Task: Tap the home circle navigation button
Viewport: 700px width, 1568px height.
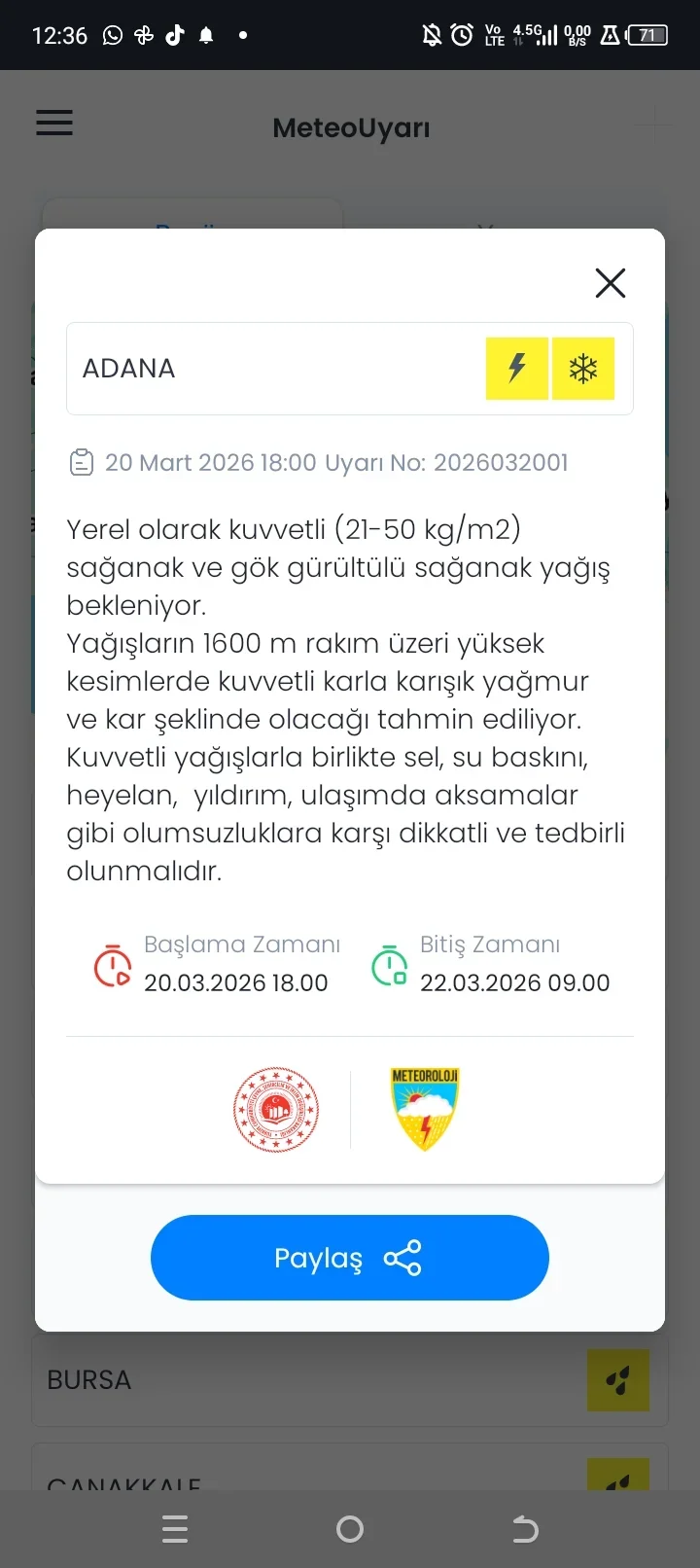Action: click(x=350, y=1528)
